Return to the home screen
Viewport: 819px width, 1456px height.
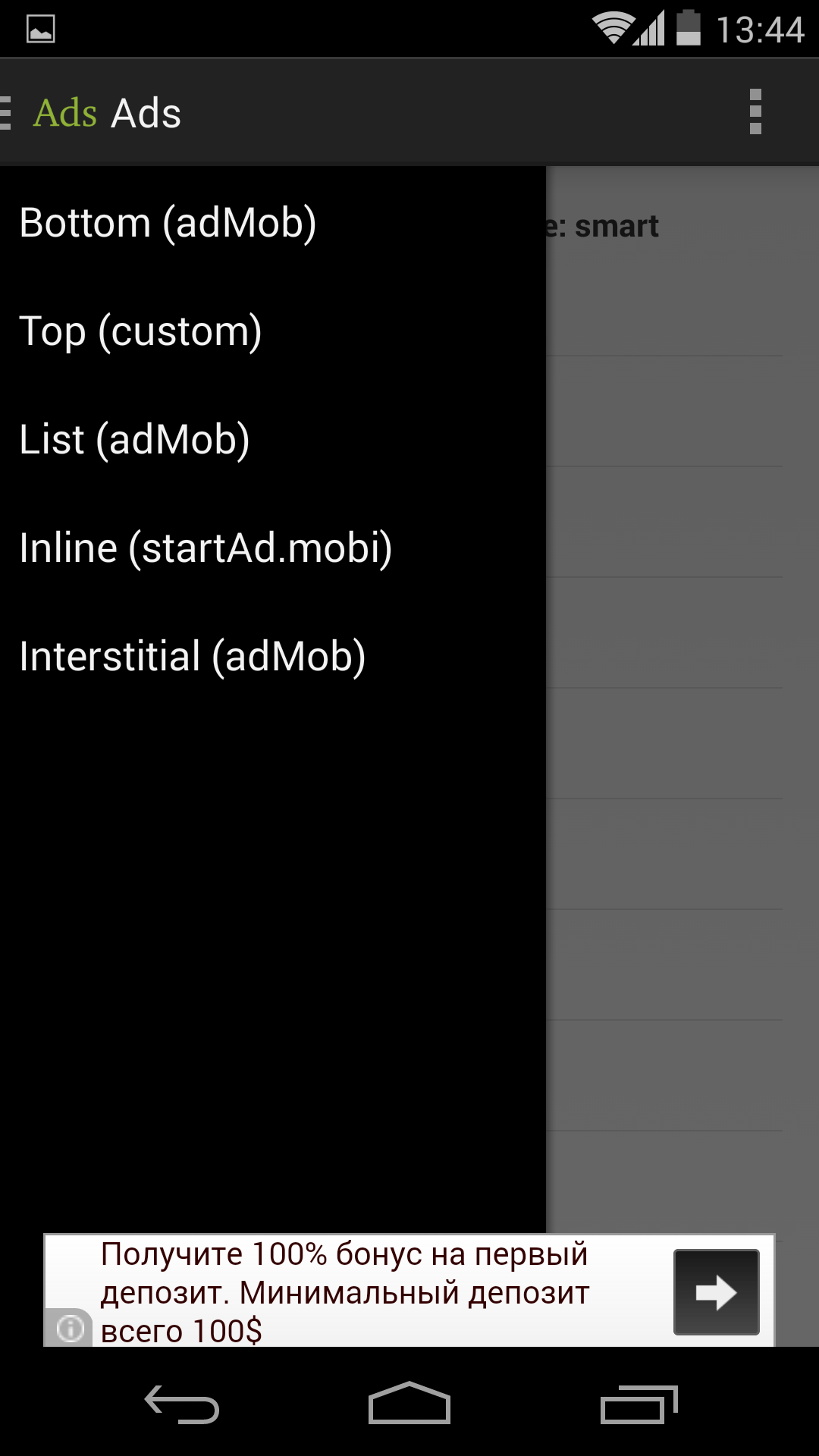click(409, 1404)
